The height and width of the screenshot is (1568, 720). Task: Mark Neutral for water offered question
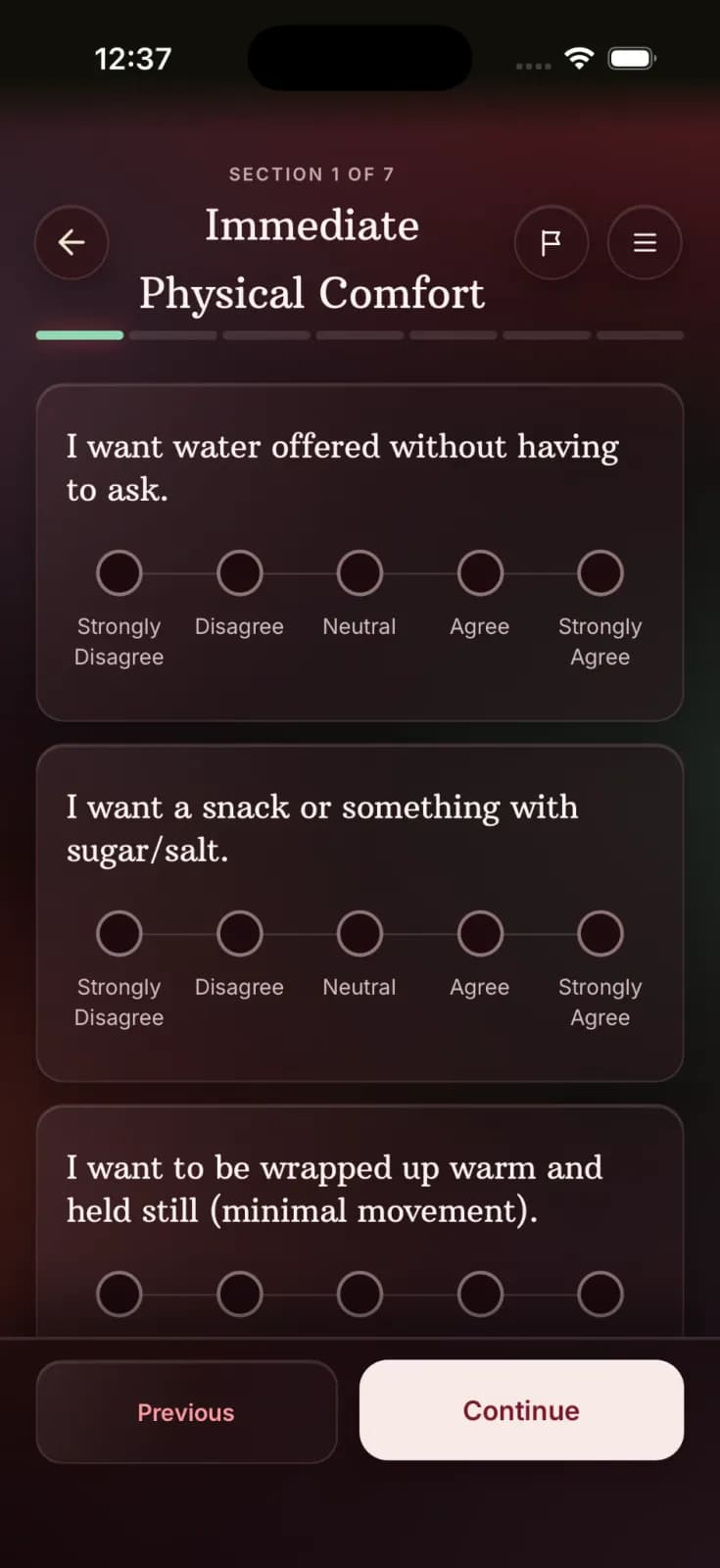tap(360, 572)
